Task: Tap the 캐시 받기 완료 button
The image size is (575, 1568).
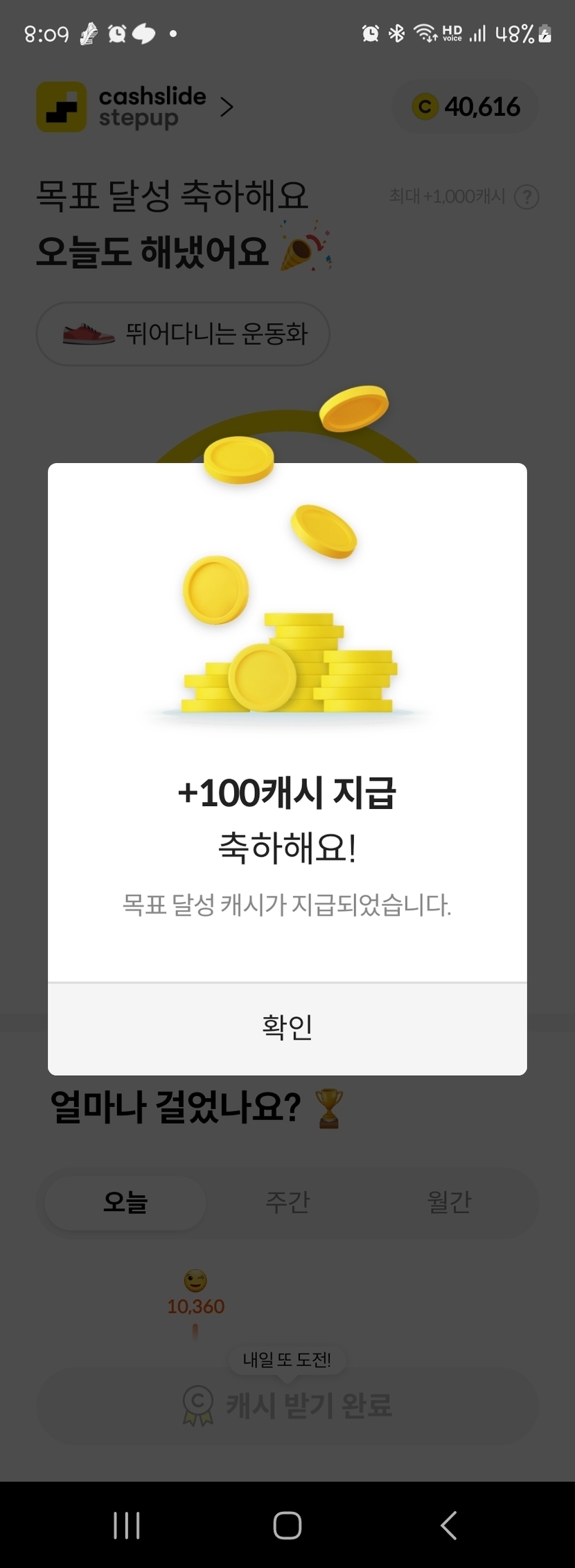Action: click(x=287, y=1405)
